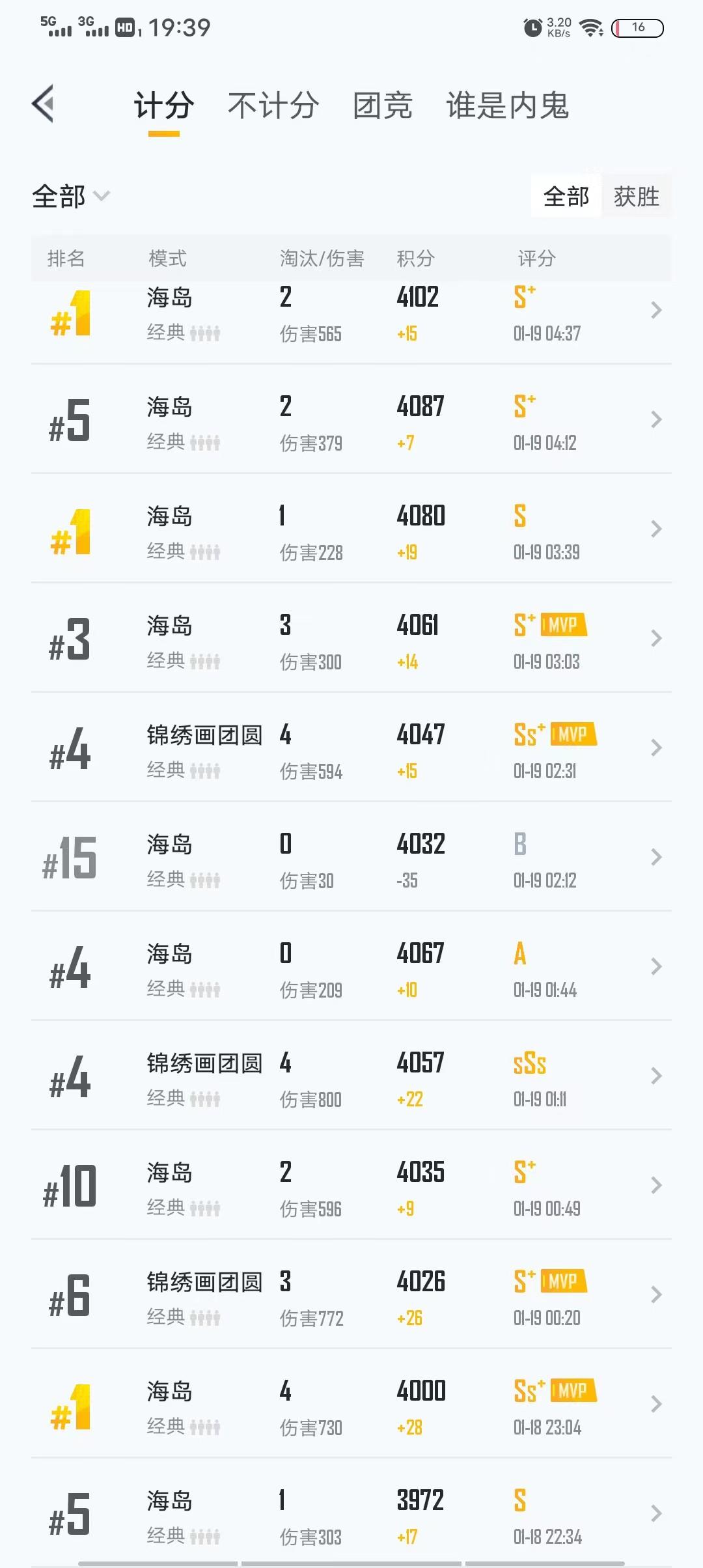Switch to the 团竞 tab

[383, 105]
